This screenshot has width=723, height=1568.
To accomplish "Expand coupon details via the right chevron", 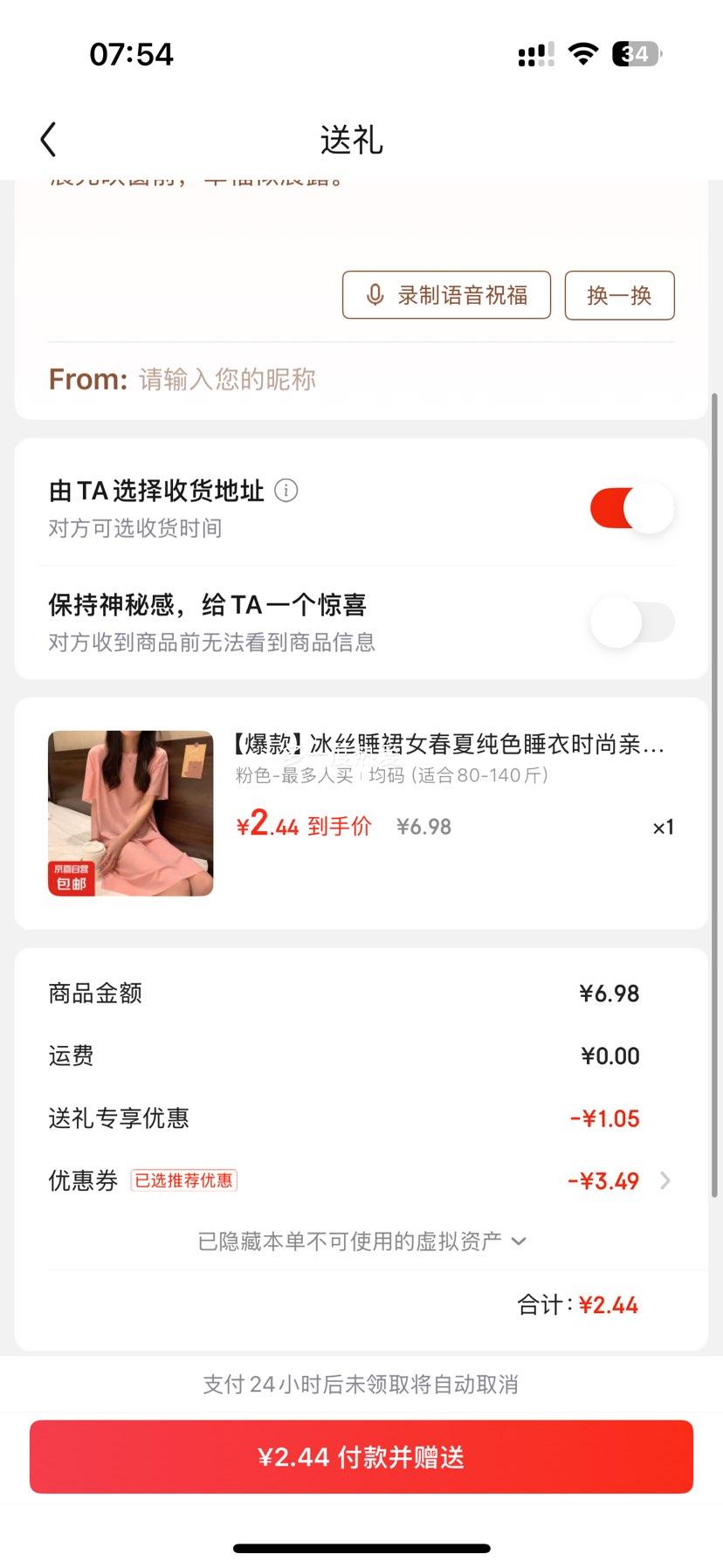I will [x=665, y=1180].
